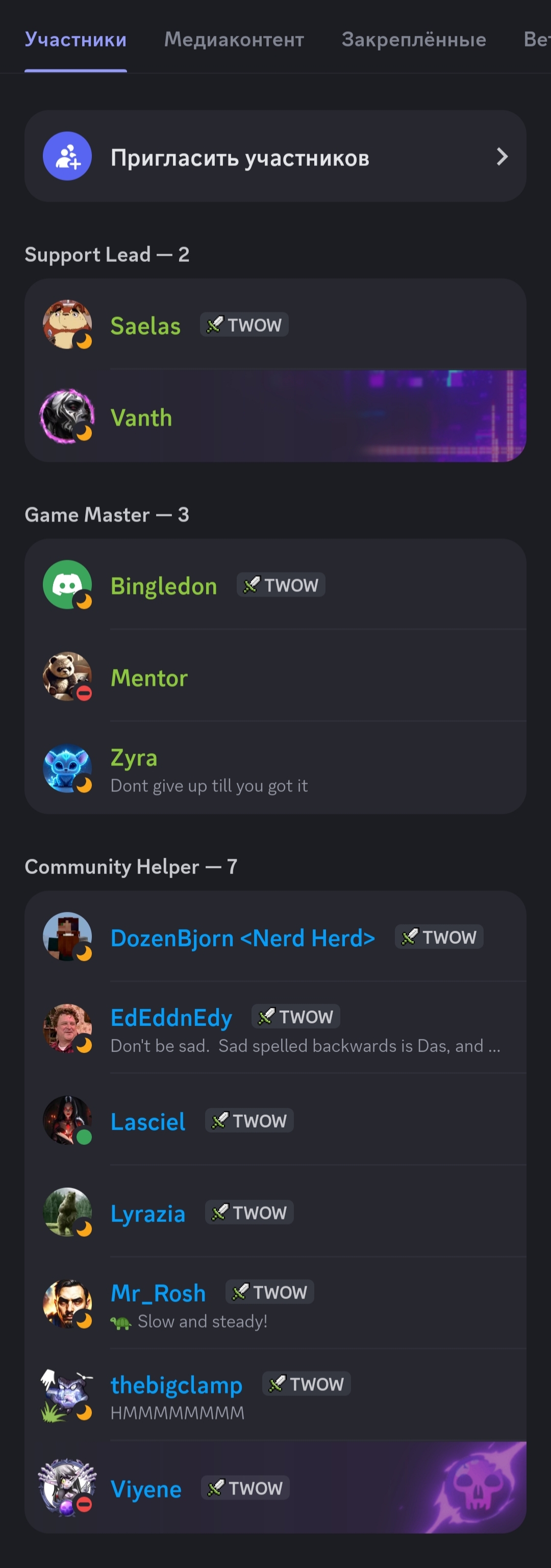The image size is (551, 1568).
Task: Select the Участники tab
Action: [x=76, y=40]
